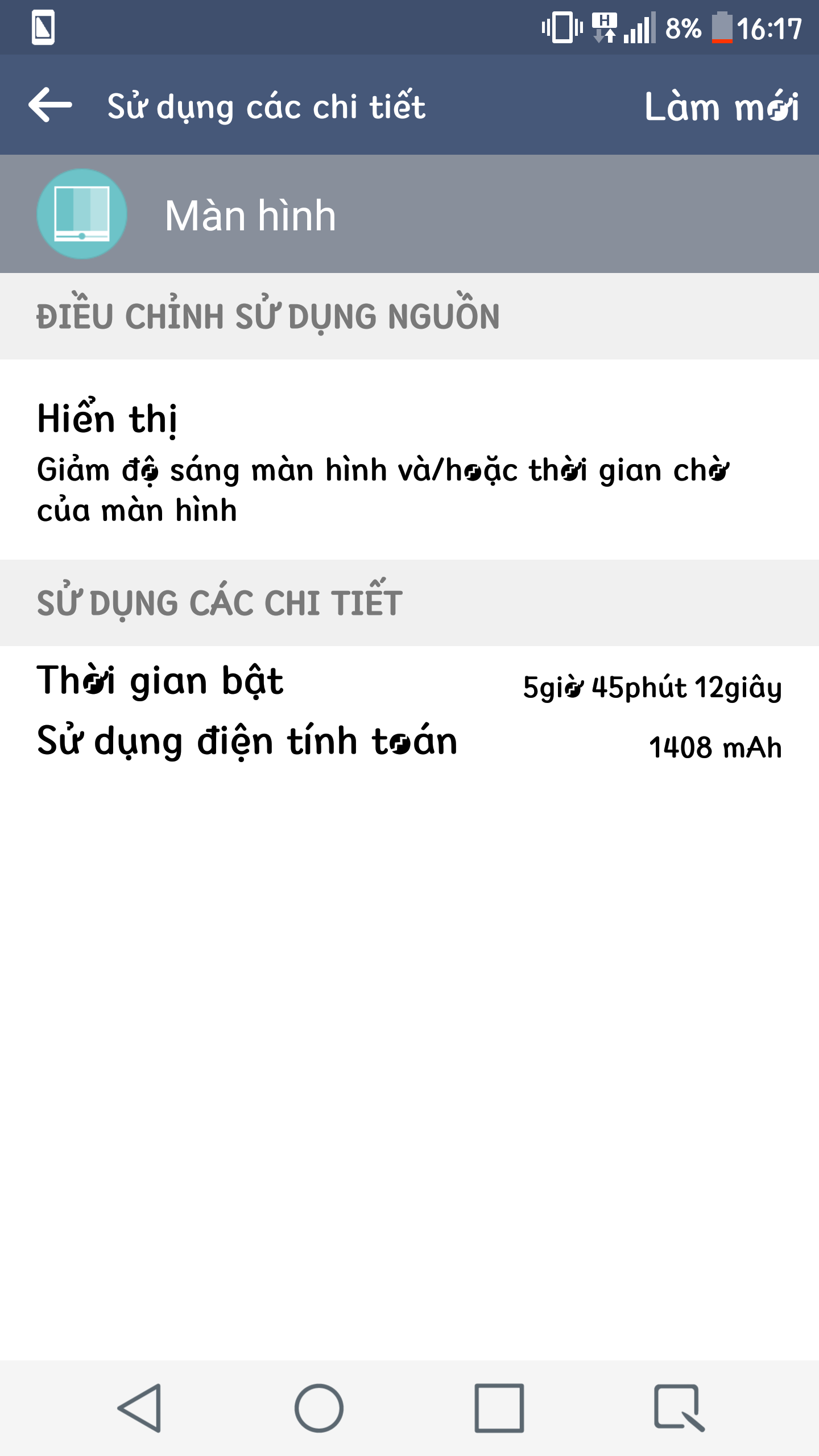Screen dimensions: 819x1456
Task: Go to the home screen
Action: pos(318,1408)
